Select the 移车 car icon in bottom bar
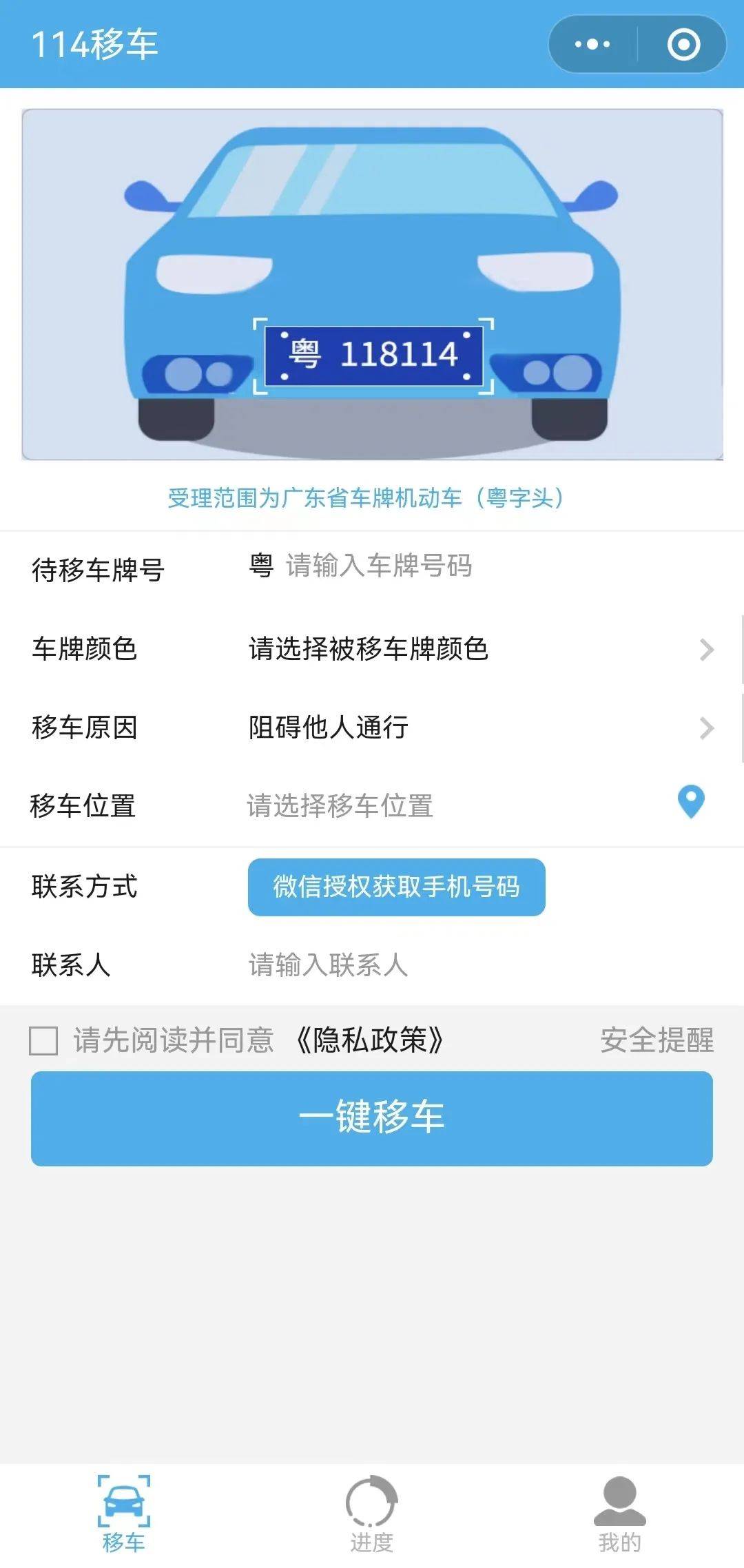 [x=123, y=1502]
